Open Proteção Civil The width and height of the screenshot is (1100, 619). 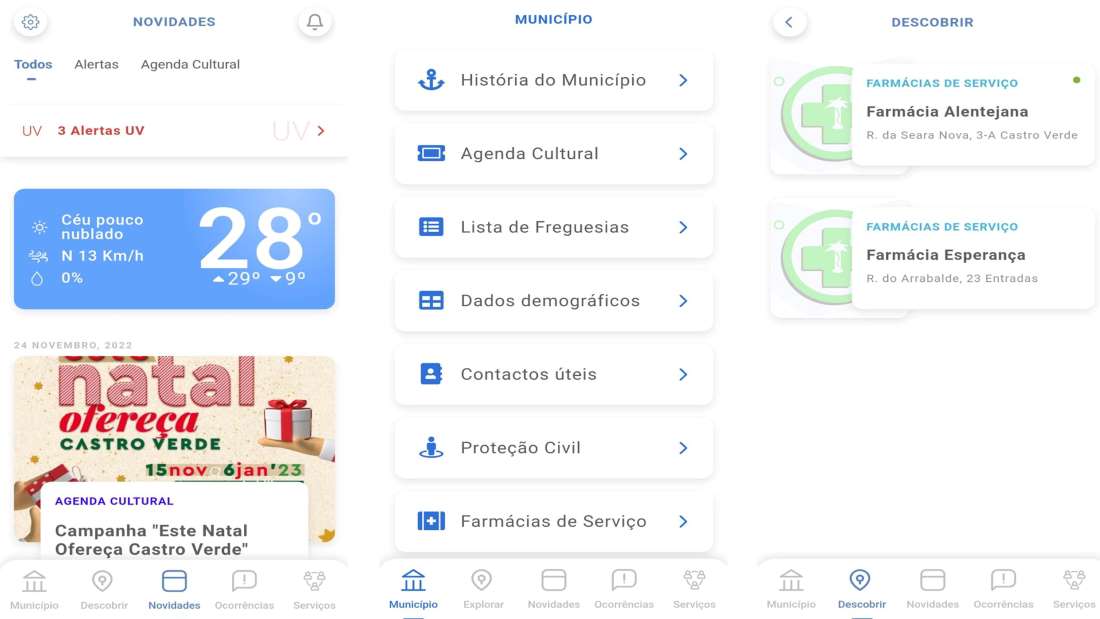[554, 448]
